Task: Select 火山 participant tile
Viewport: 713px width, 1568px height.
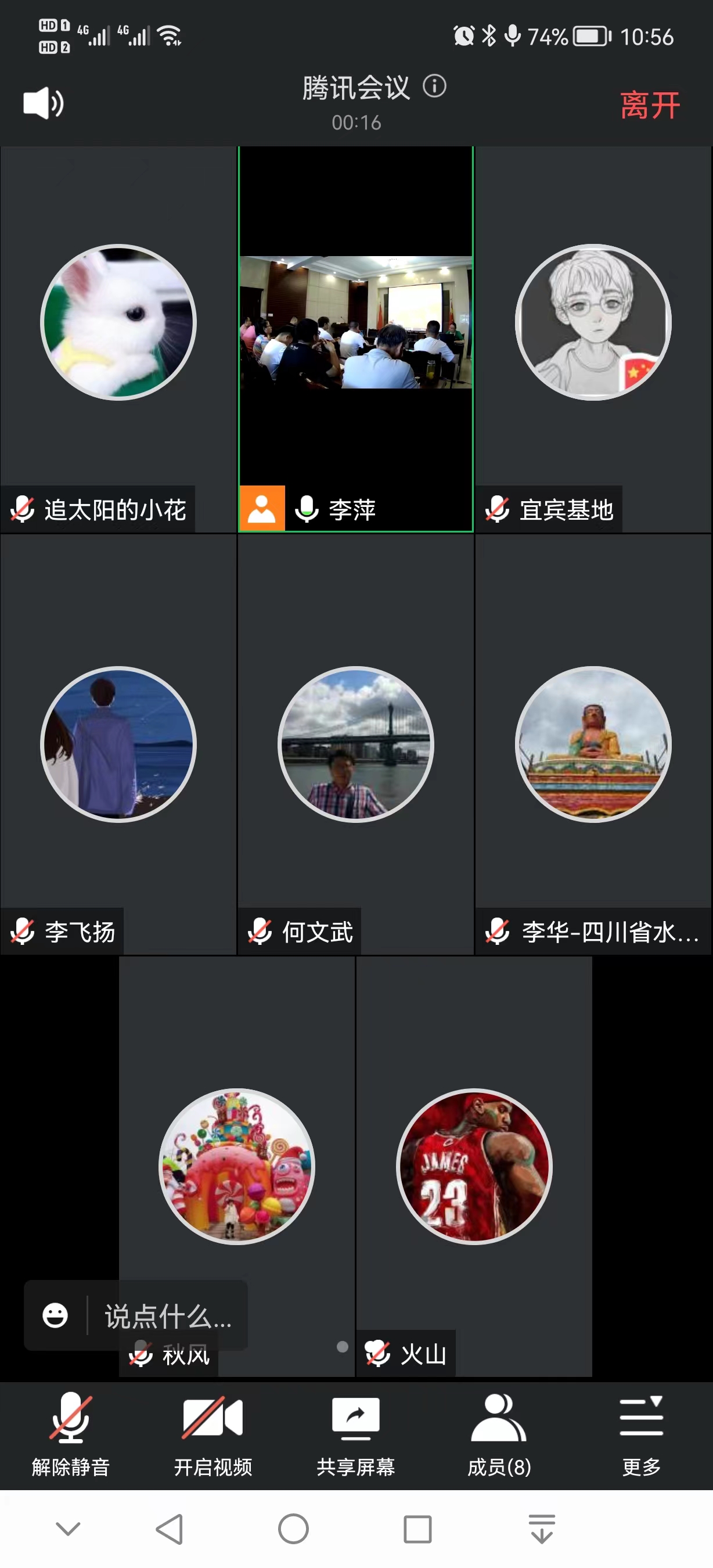Action: [474, 1166]
